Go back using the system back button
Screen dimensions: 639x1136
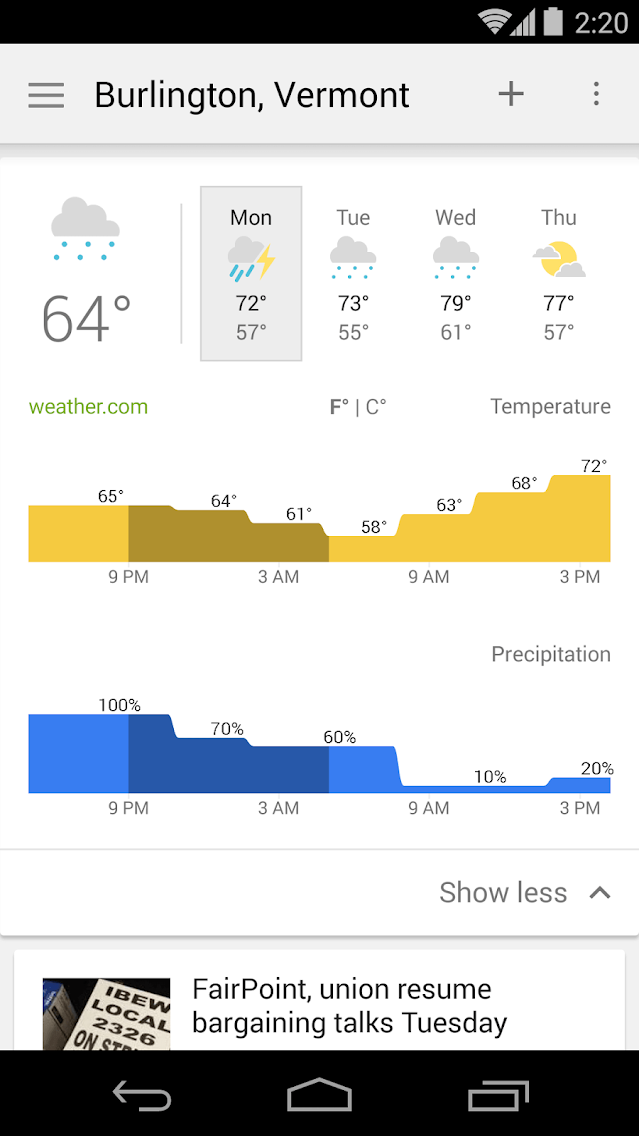pos(141,1095)
